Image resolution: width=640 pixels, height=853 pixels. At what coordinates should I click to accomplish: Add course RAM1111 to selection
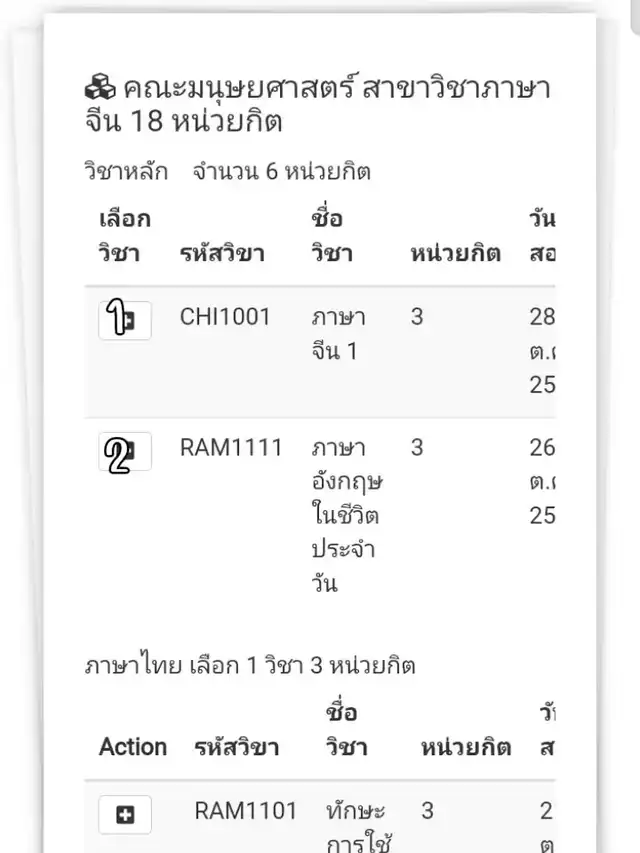click(125, 452)
